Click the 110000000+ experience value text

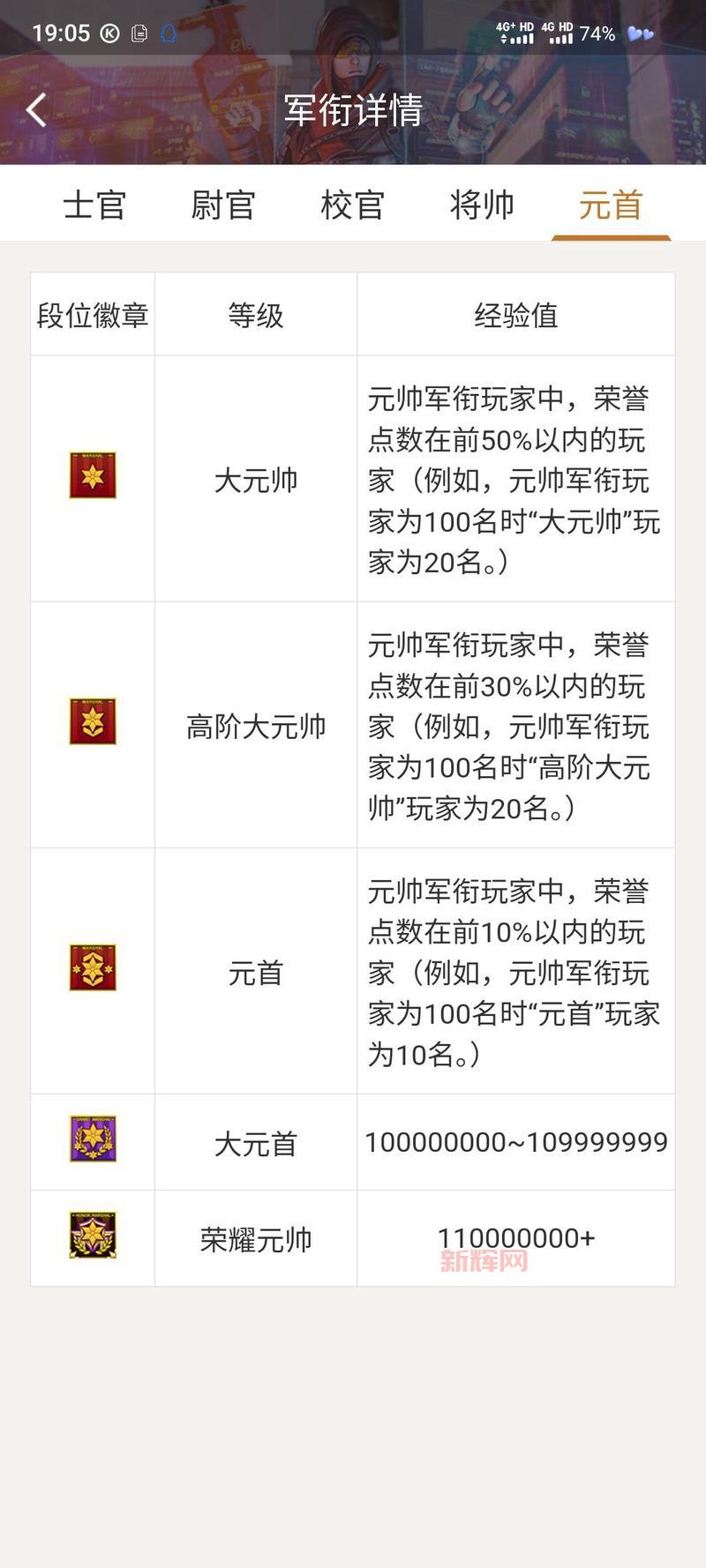[x=517, y=1239]
